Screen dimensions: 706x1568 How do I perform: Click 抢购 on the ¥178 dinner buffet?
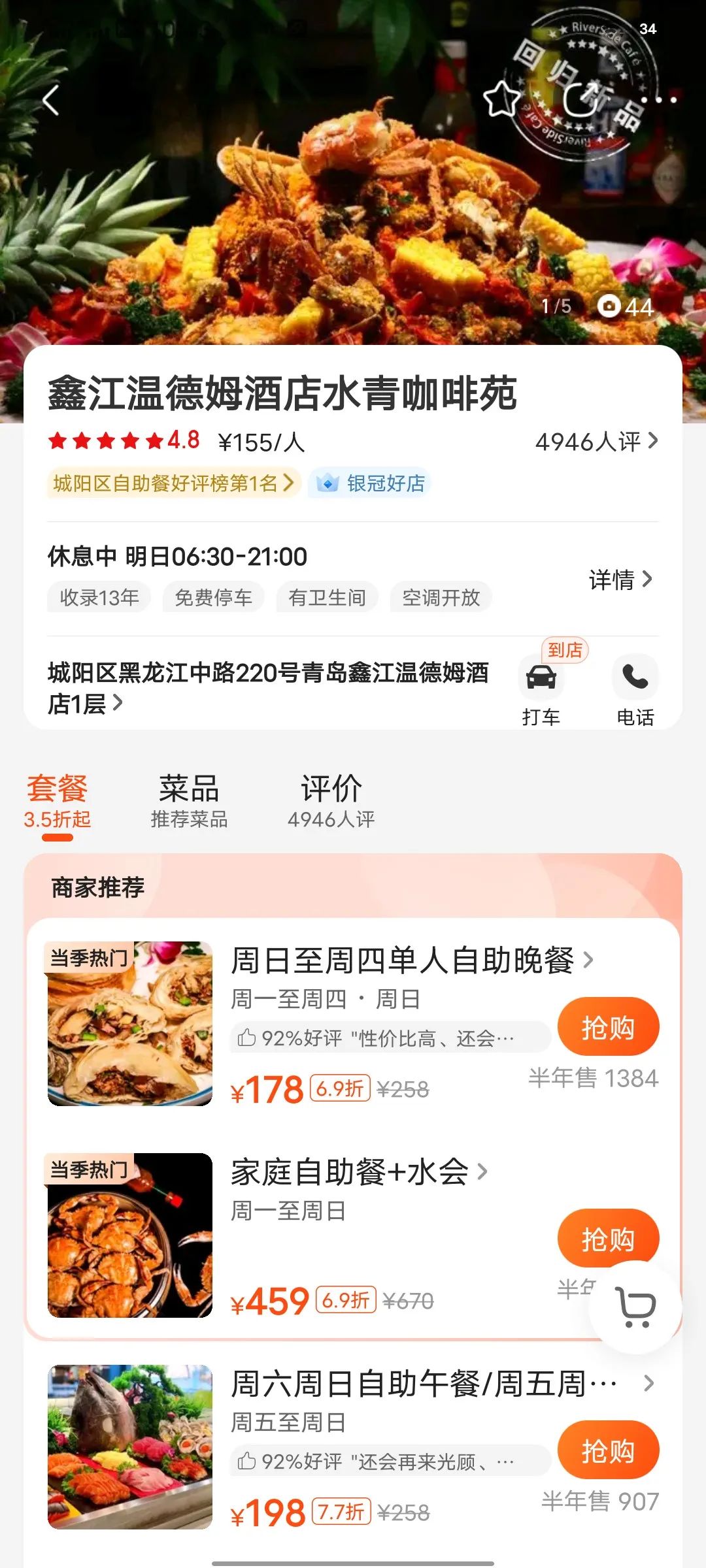[x=608, y=1027]
